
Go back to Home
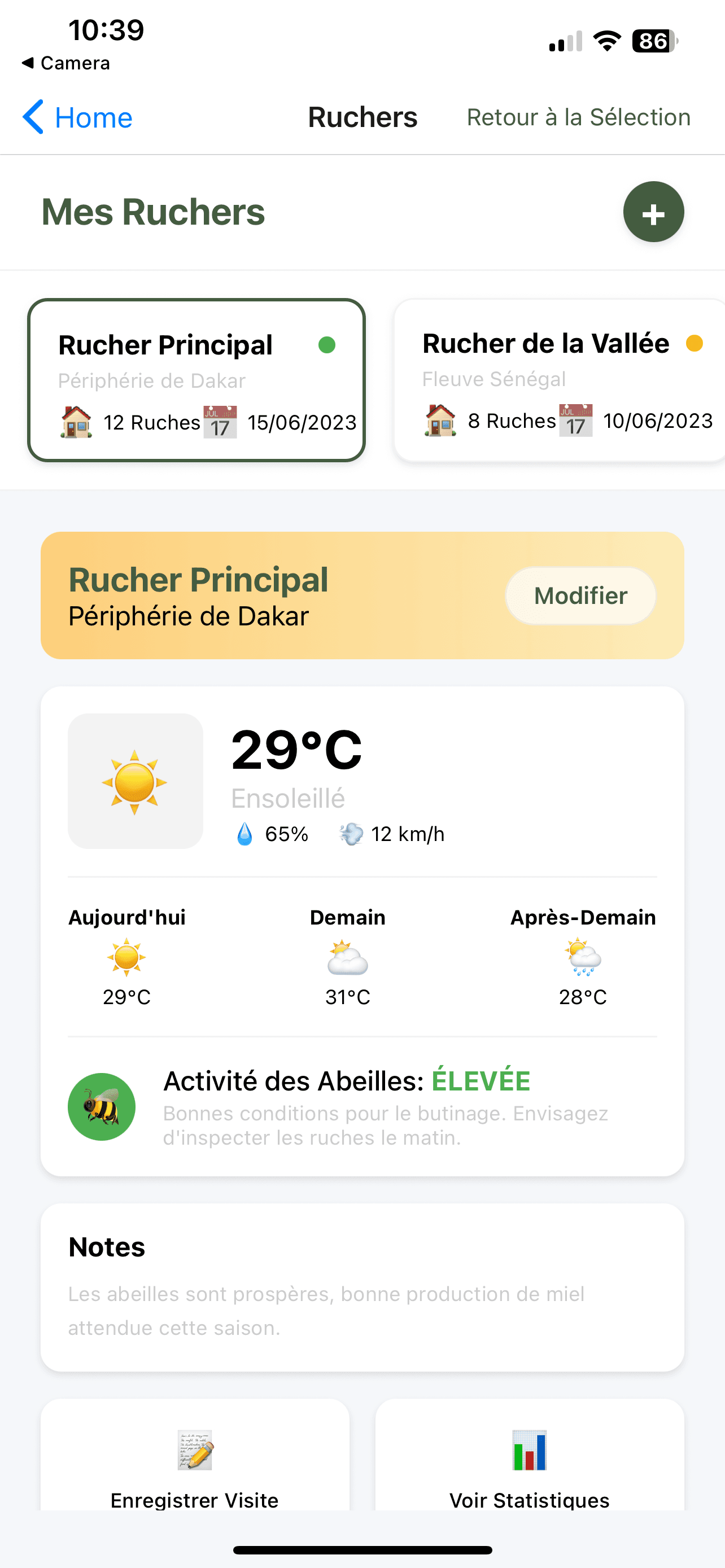78,117
